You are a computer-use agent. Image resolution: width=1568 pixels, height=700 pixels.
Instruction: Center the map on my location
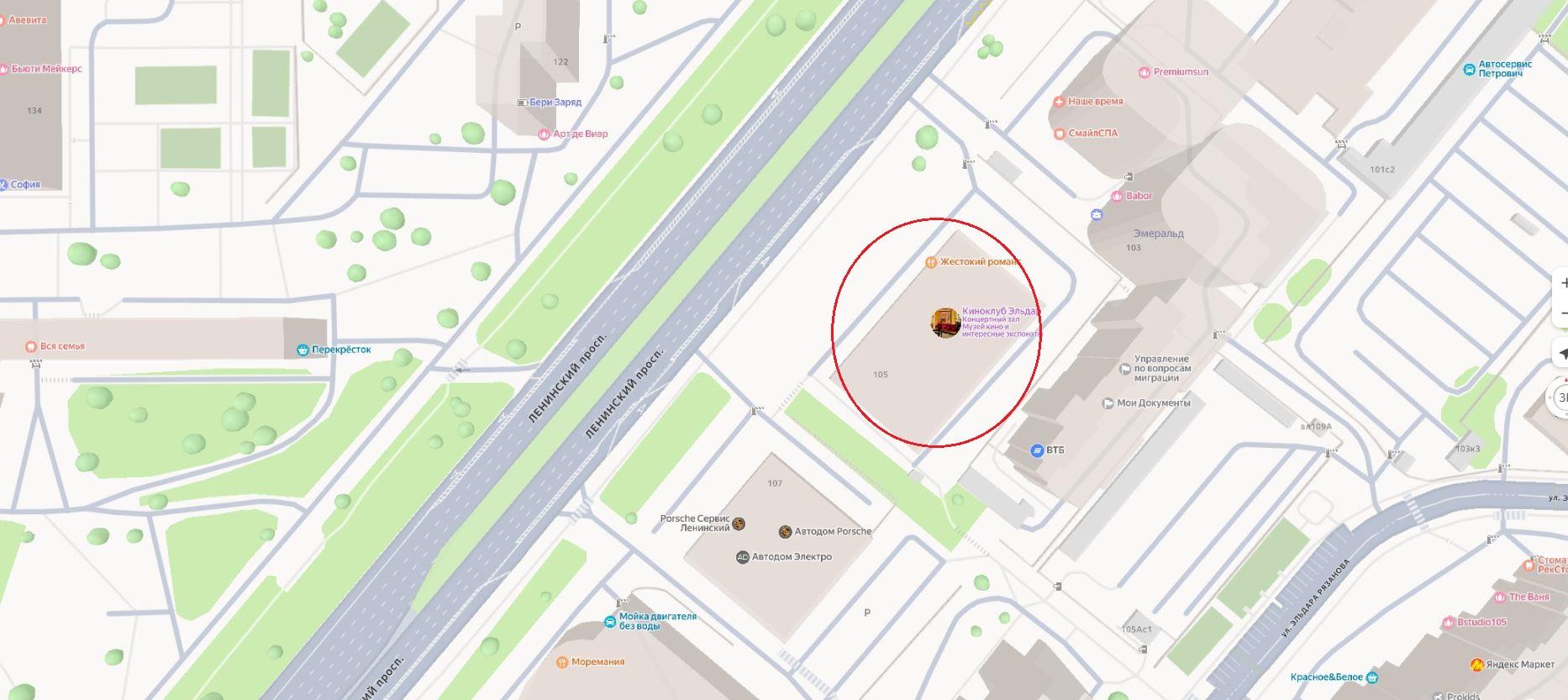(x=1562, y=354)
